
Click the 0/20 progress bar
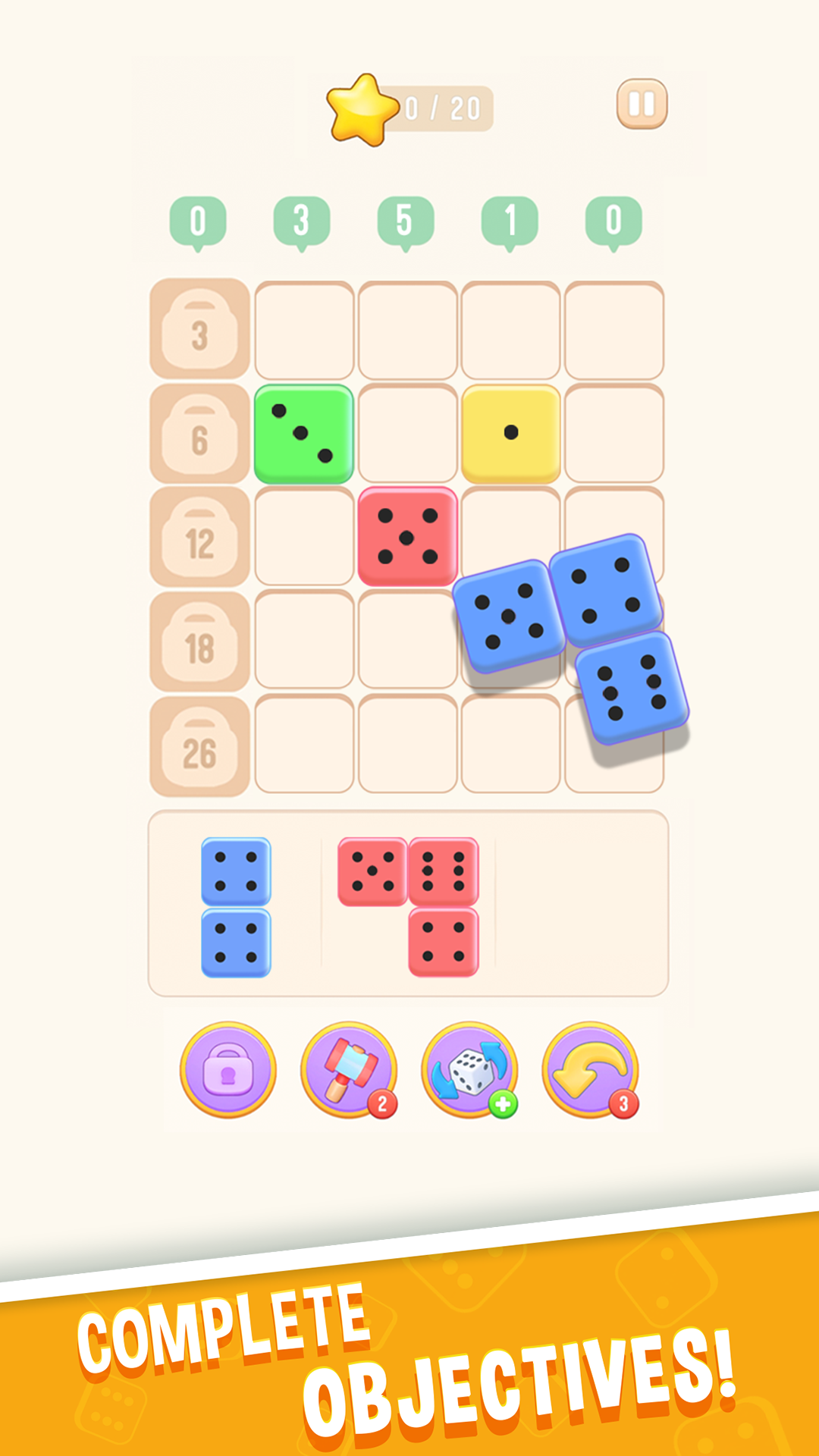click(442, 108)
